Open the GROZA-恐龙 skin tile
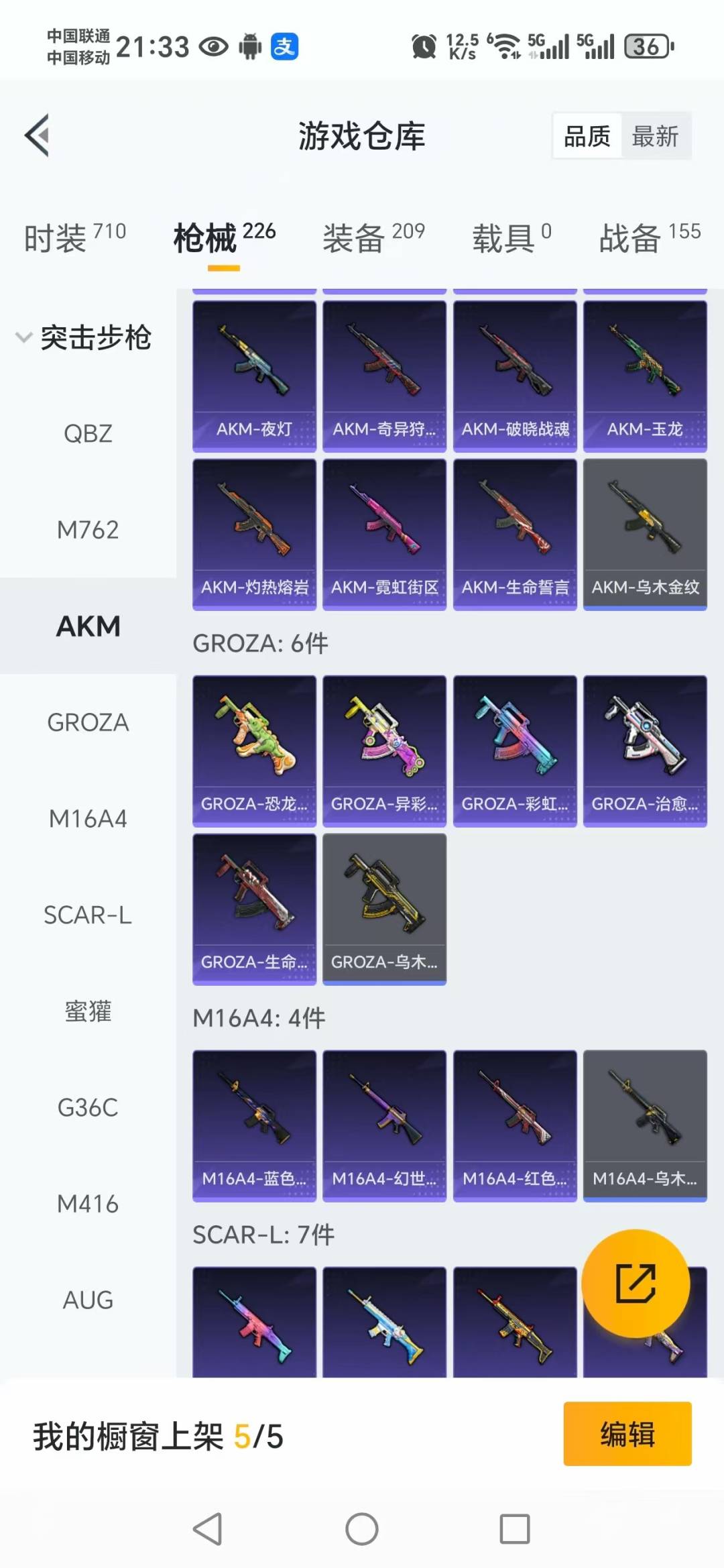724x1568 pixels. 254,750
